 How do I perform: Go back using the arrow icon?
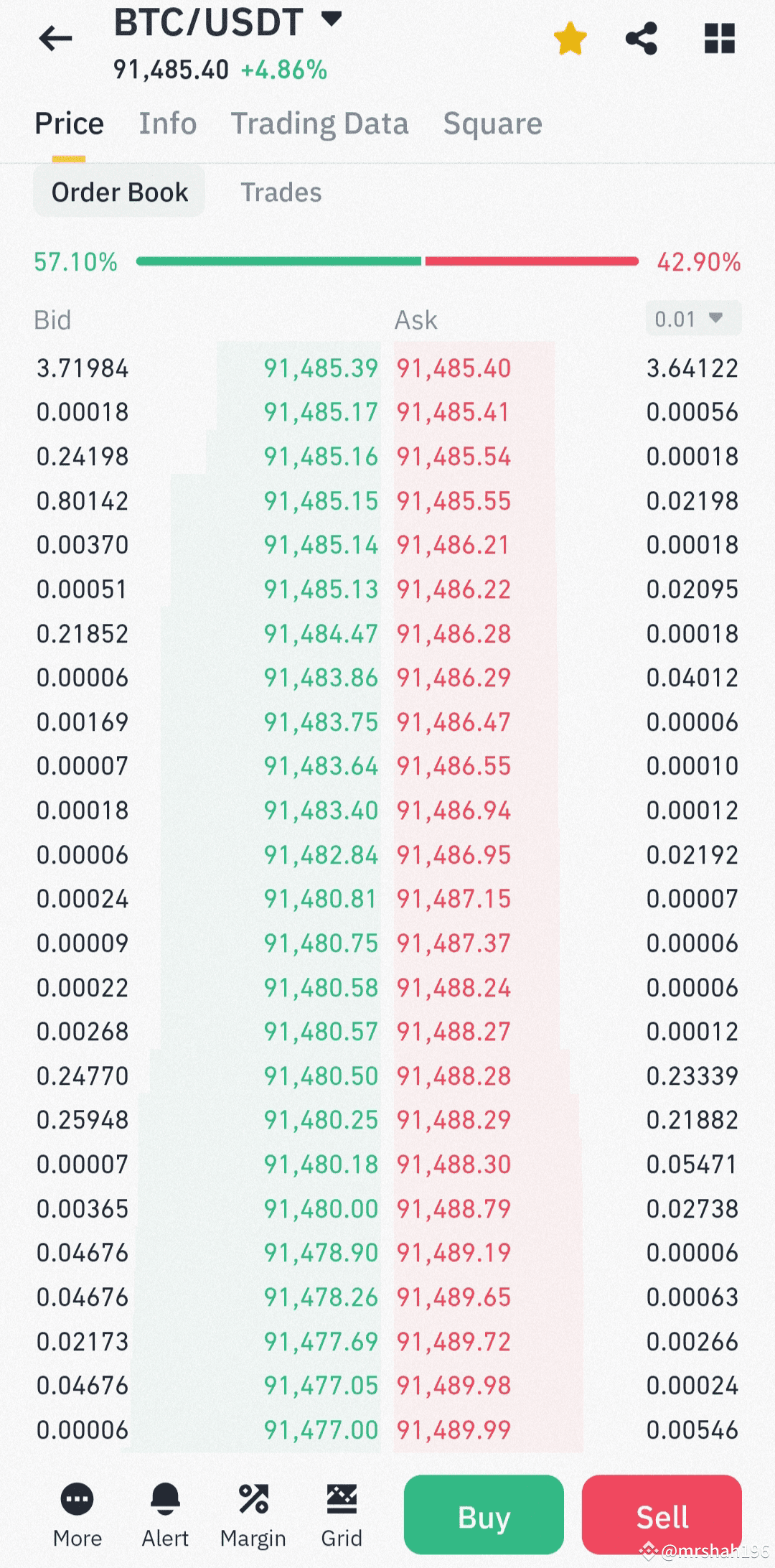55,39
